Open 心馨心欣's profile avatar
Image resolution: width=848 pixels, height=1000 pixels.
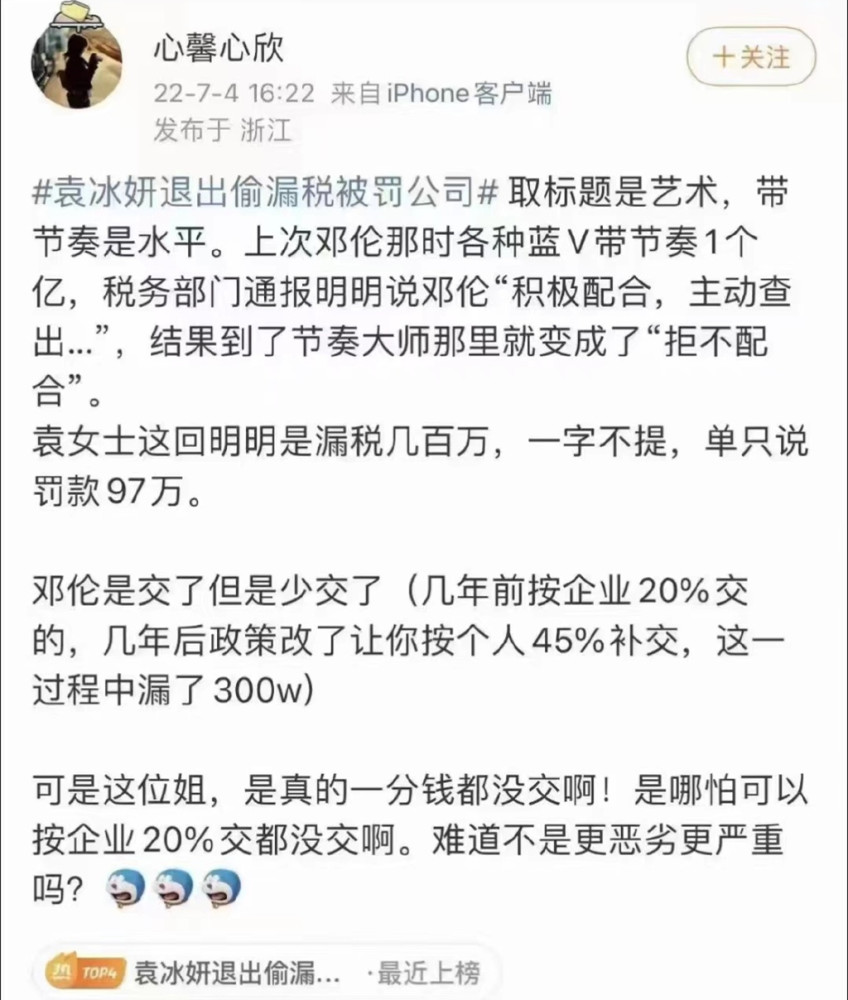[x=77, y=64]
